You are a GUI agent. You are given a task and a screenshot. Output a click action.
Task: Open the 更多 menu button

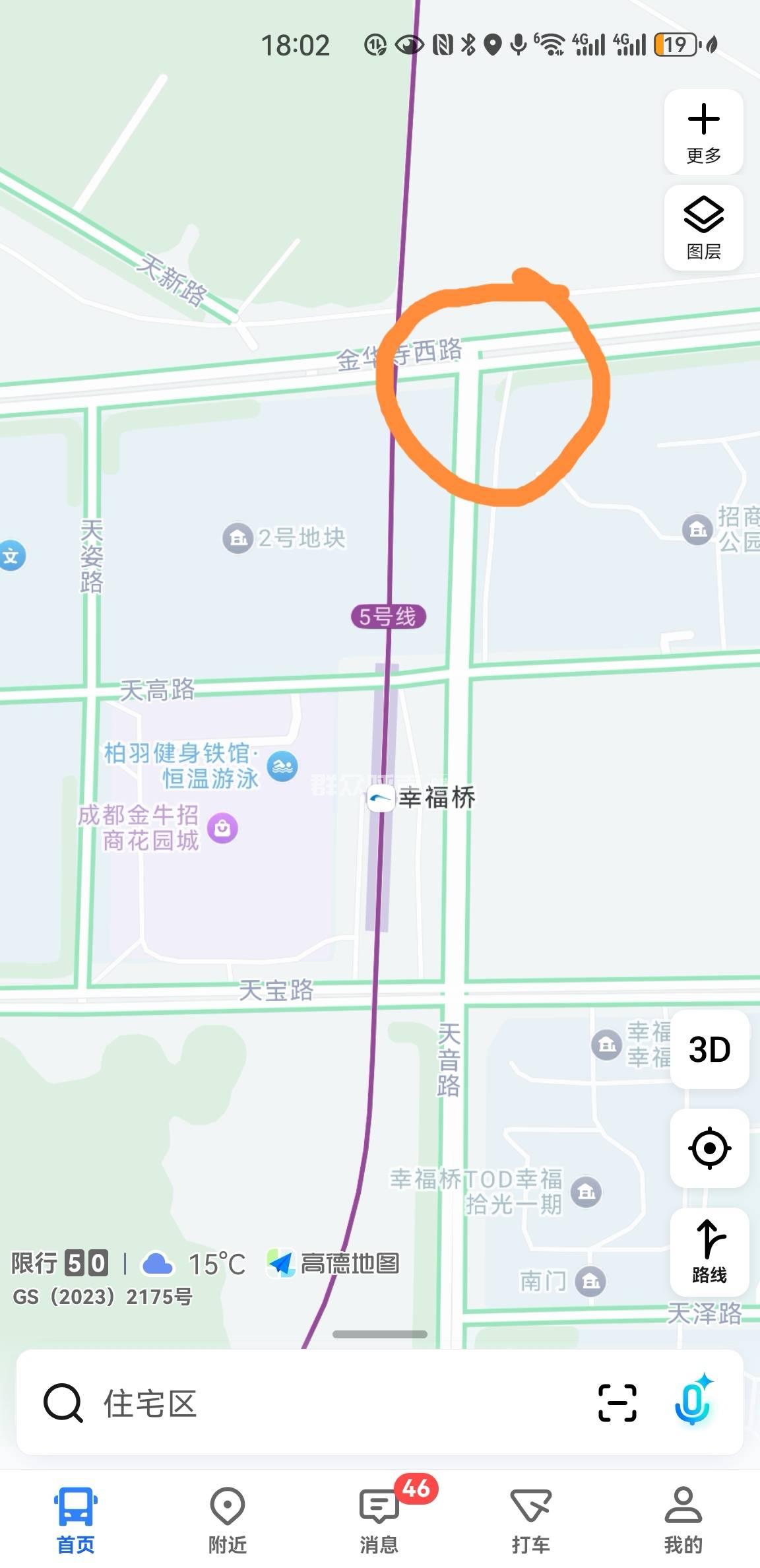pyautogui.click(x=703, y=132)
